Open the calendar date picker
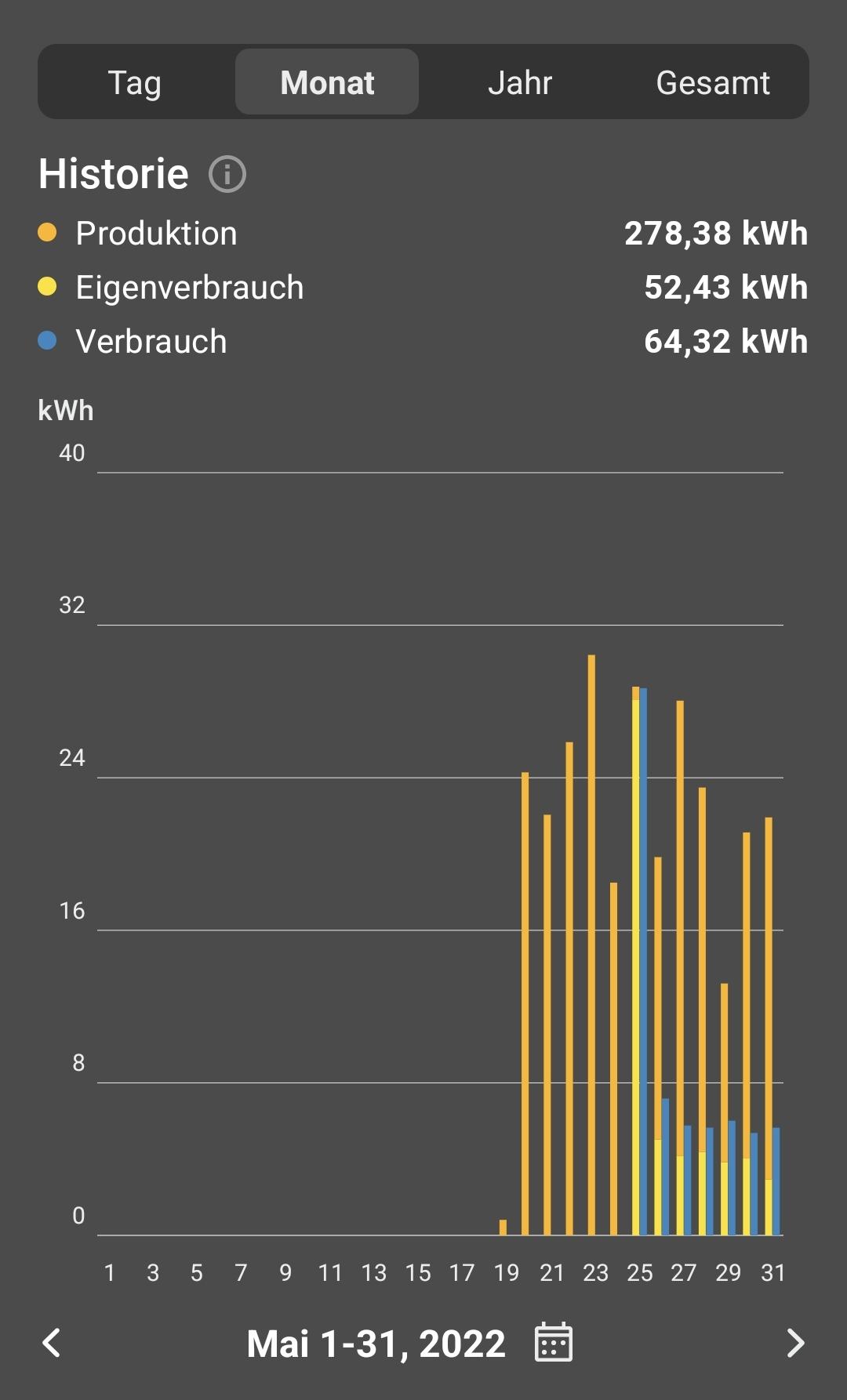 tap(554, 1342)
